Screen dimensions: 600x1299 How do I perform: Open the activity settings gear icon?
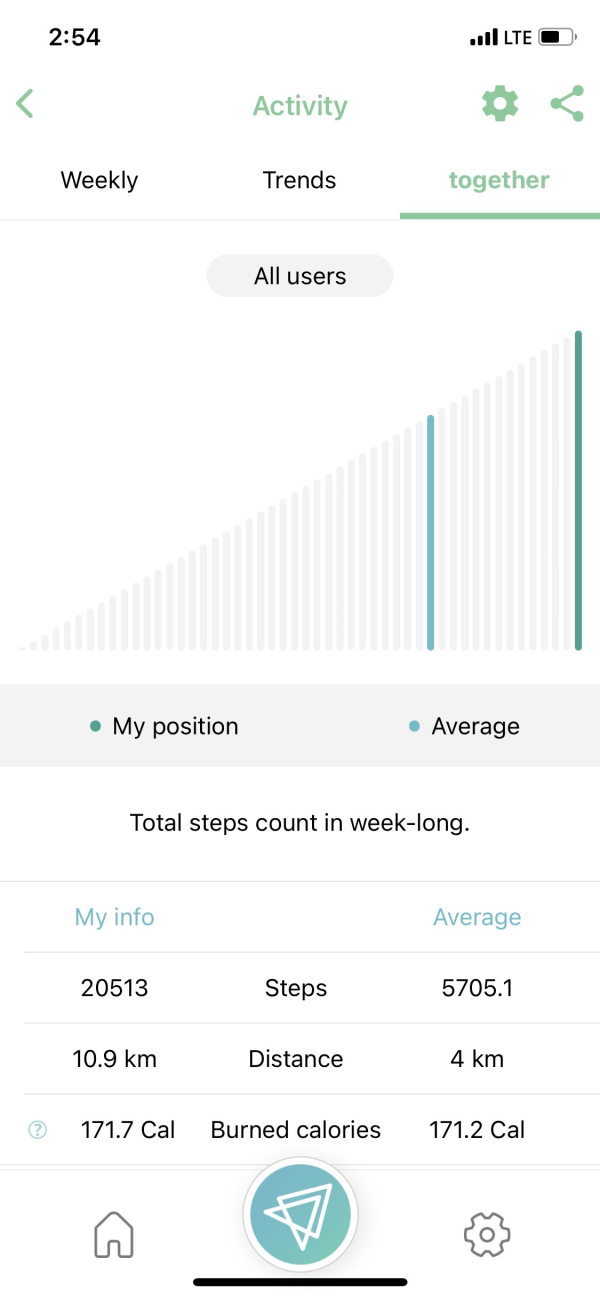tap(500, 104)
